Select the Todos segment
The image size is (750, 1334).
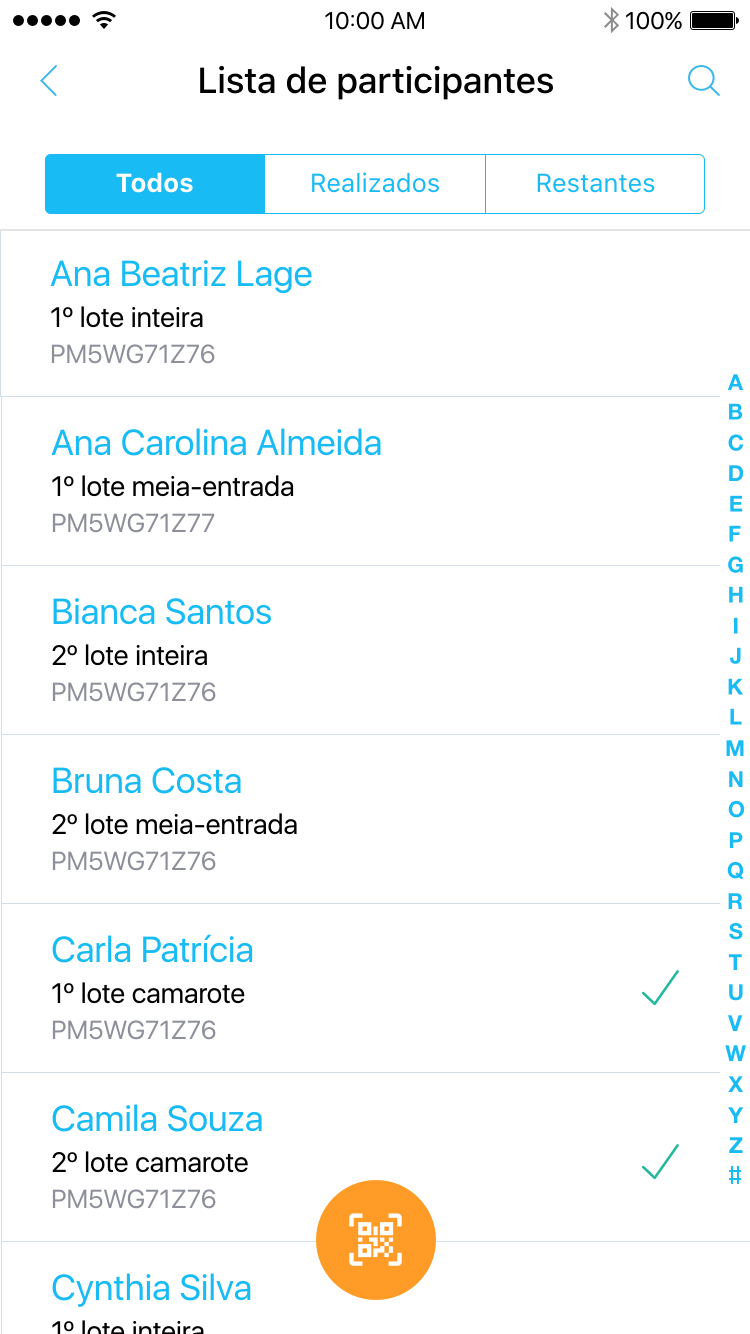(155, 184)
